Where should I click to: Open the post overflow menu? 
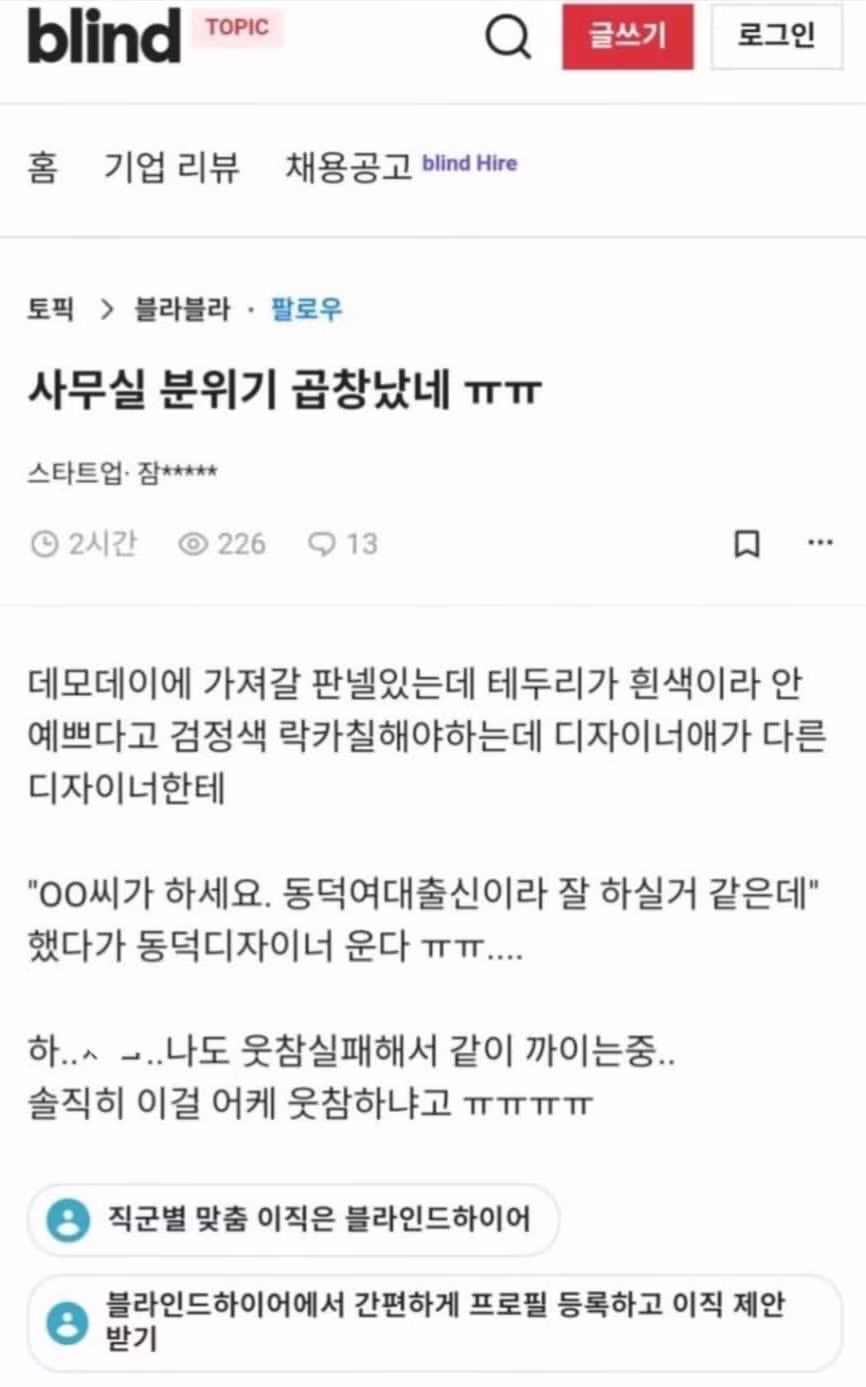coord(820,543)
